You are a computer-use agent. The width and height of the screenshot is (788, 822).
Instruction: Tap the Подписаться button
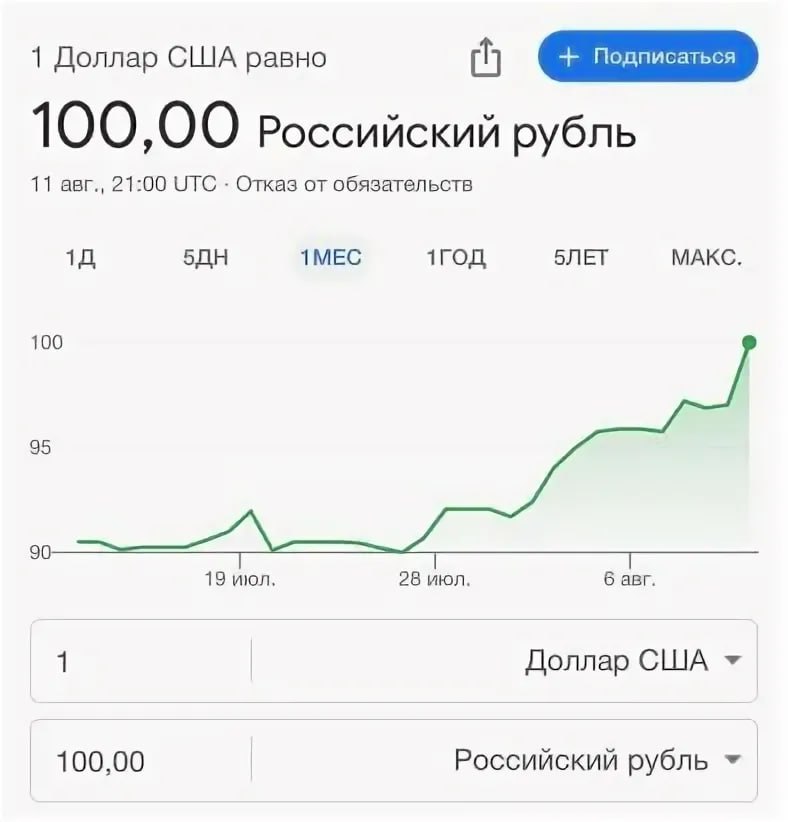pyautogui.click(x=648, y=57)
